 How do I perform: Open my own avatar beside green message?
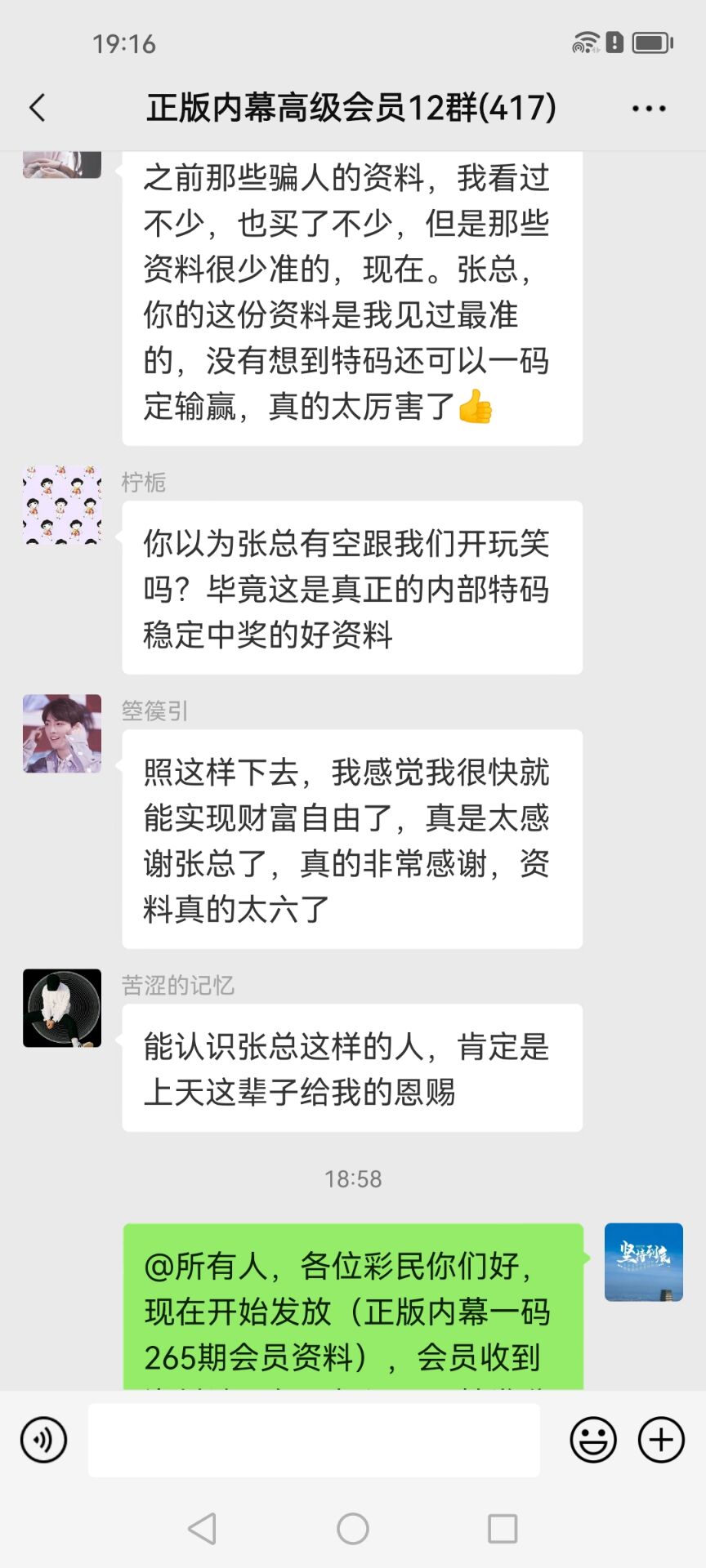(x=643, y=1262)
